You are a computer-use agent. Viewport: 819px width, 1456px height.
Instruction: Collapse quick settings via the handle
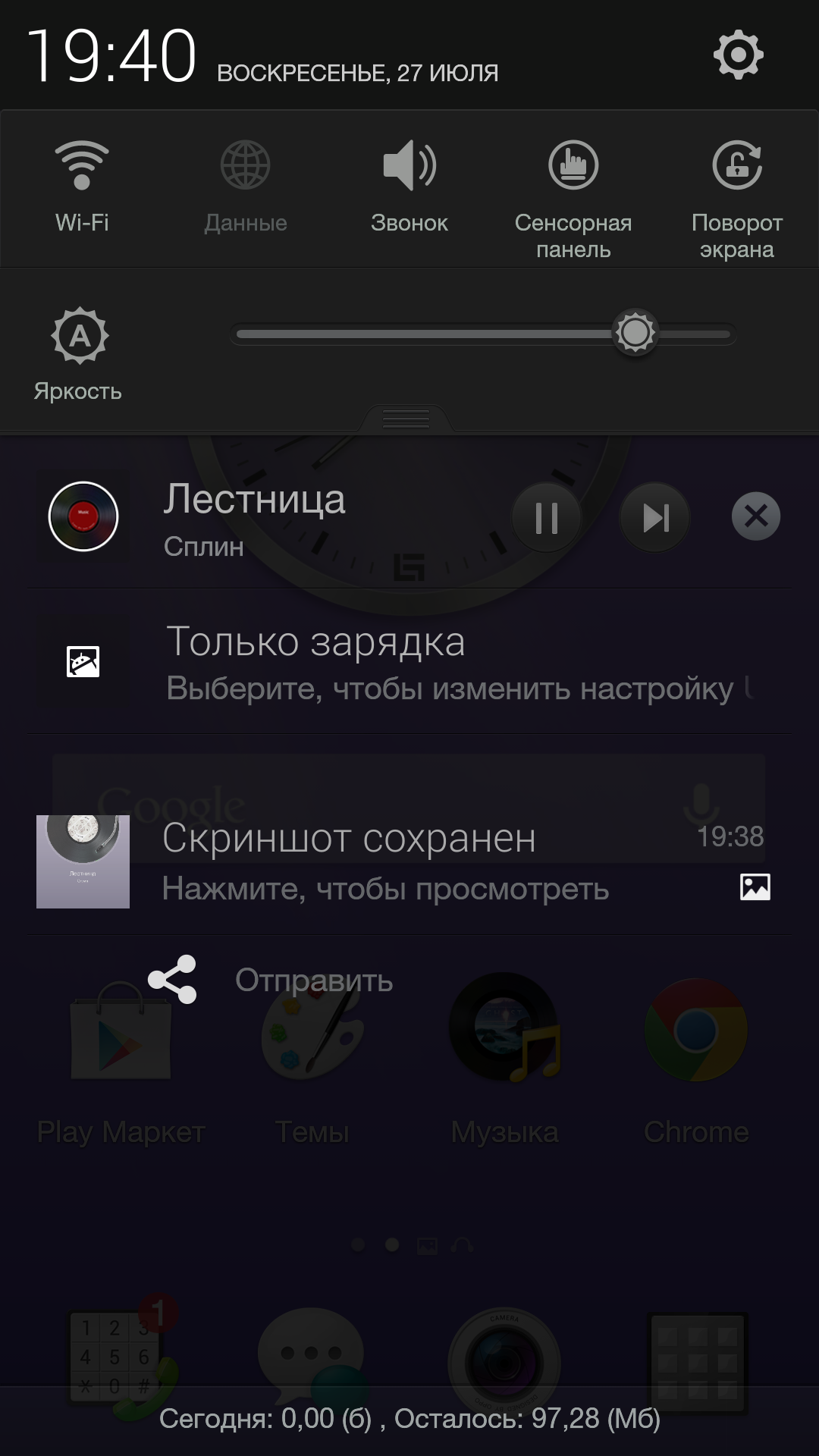click(407, 419)
